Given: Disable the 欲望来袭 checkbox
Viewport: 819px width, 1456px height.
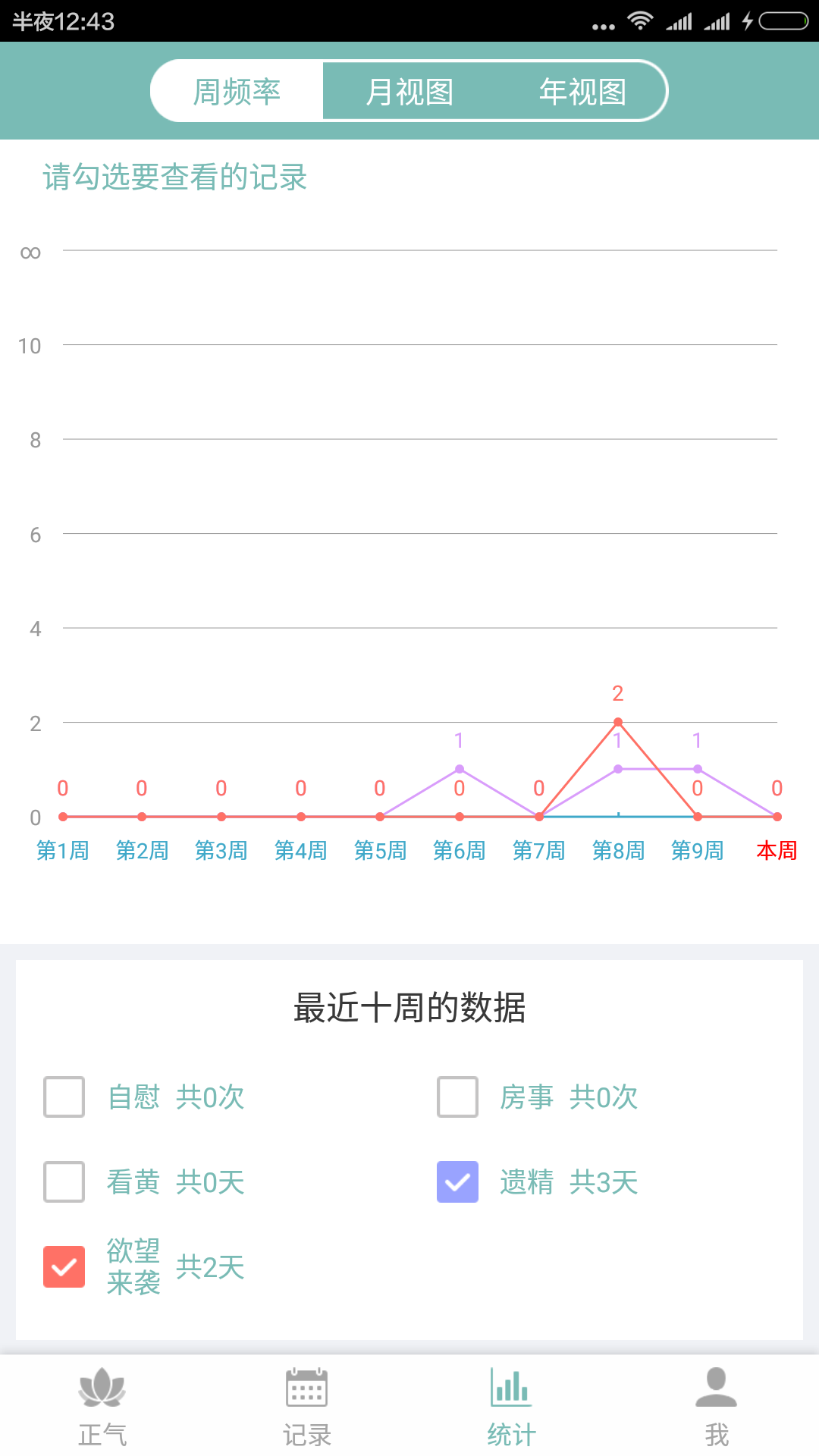Looking at the screenshot, I should point(64,1264).
